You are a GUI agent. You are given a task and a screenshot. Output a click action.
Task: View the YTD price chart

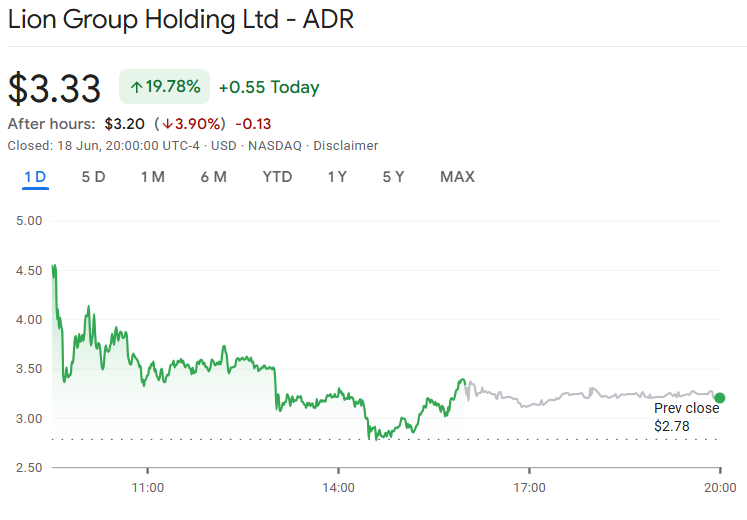tap(277, 177)
